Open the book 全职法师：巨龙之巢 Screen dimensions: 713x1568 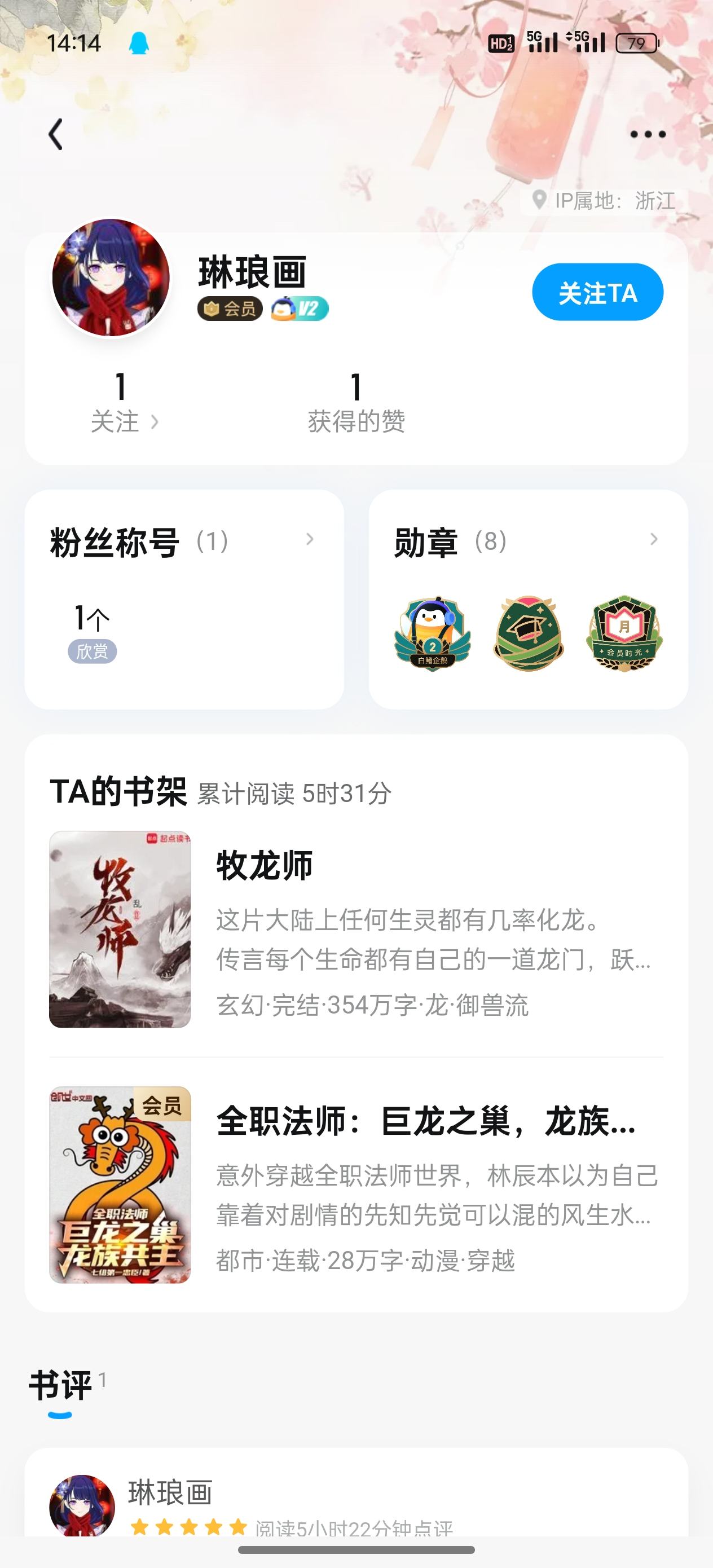pos(355,1185)
